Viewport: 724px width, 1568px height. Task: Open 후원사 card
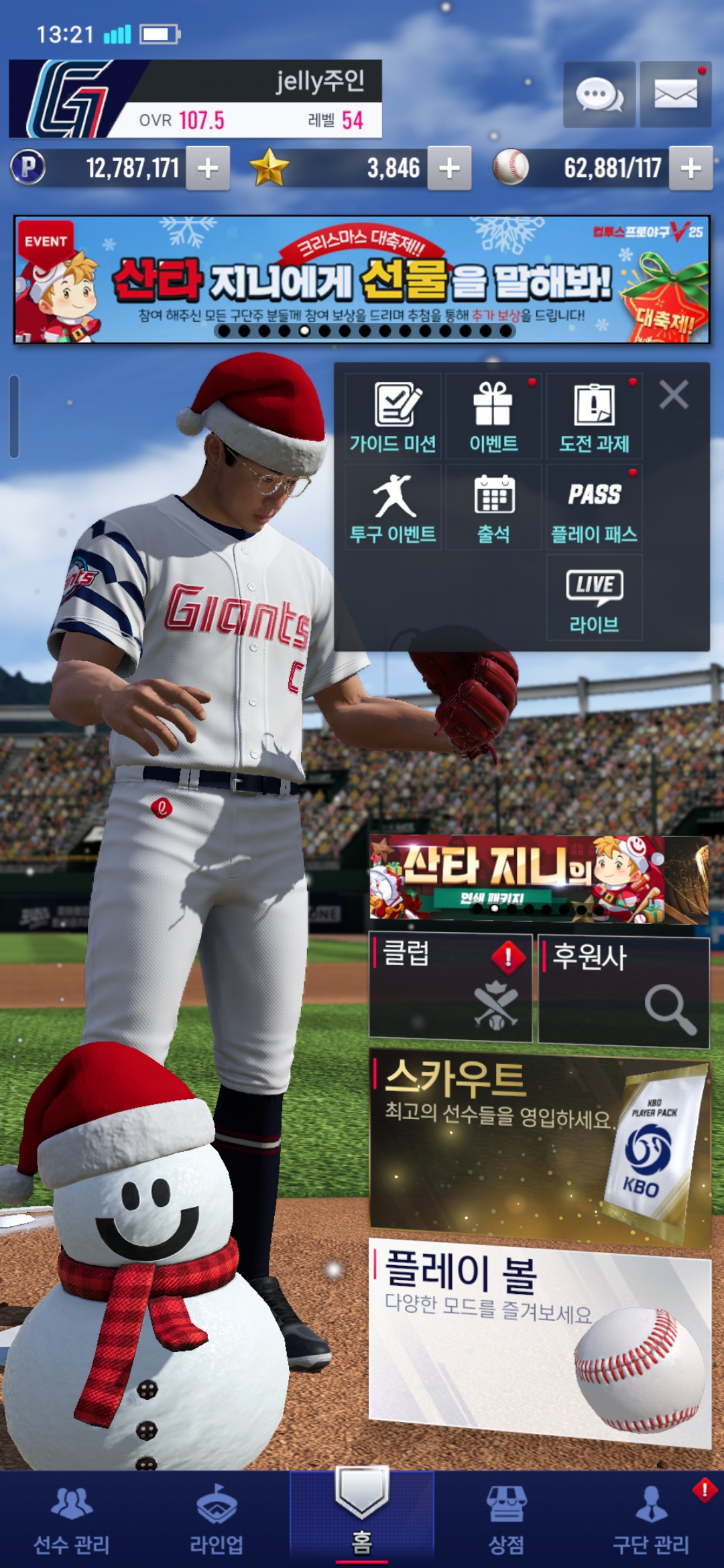(x=623, y=990)
